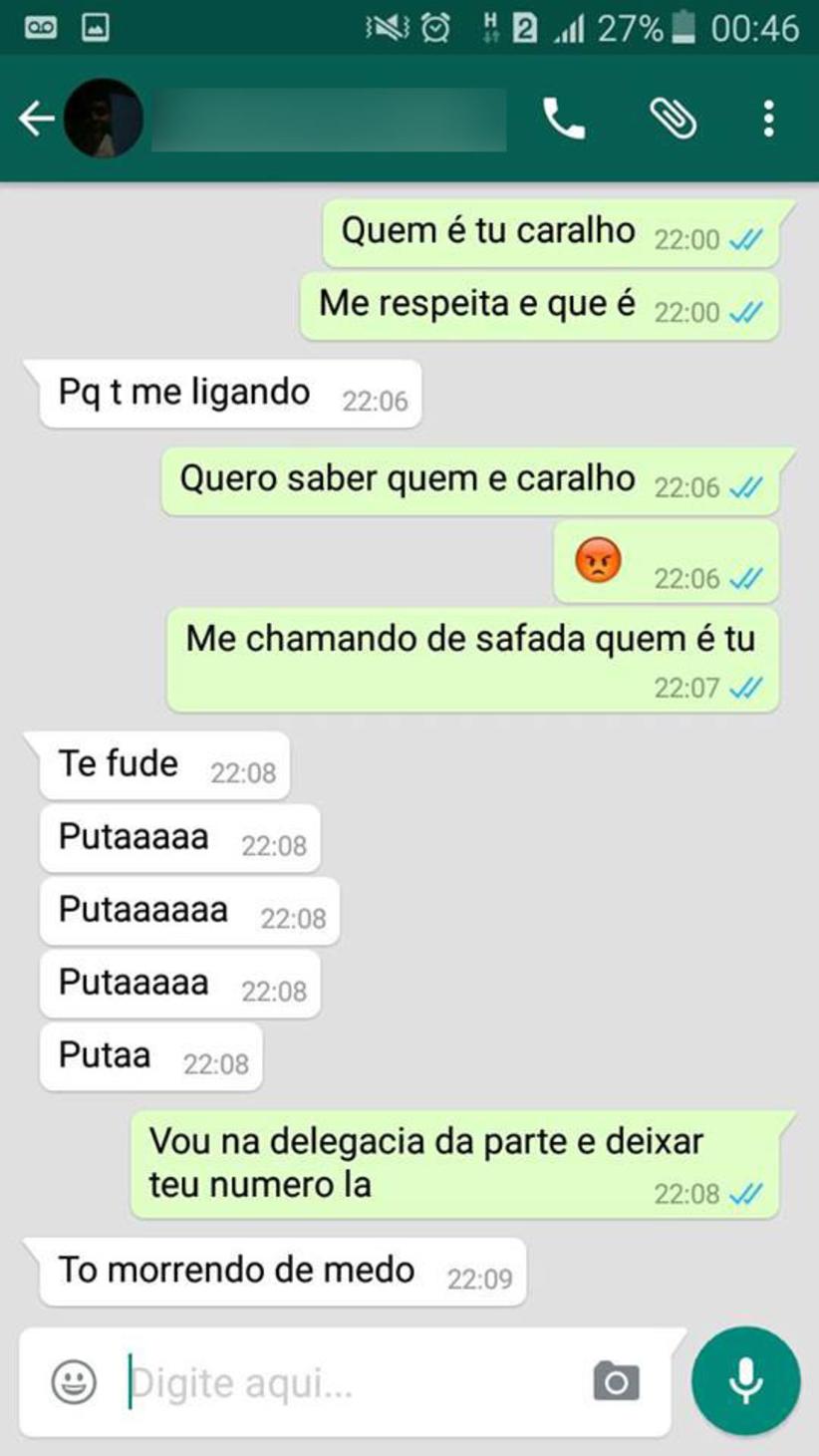The image size is (819, 1456).
Task: Tap the microphone voice message button
Action: pos(745,1381)
